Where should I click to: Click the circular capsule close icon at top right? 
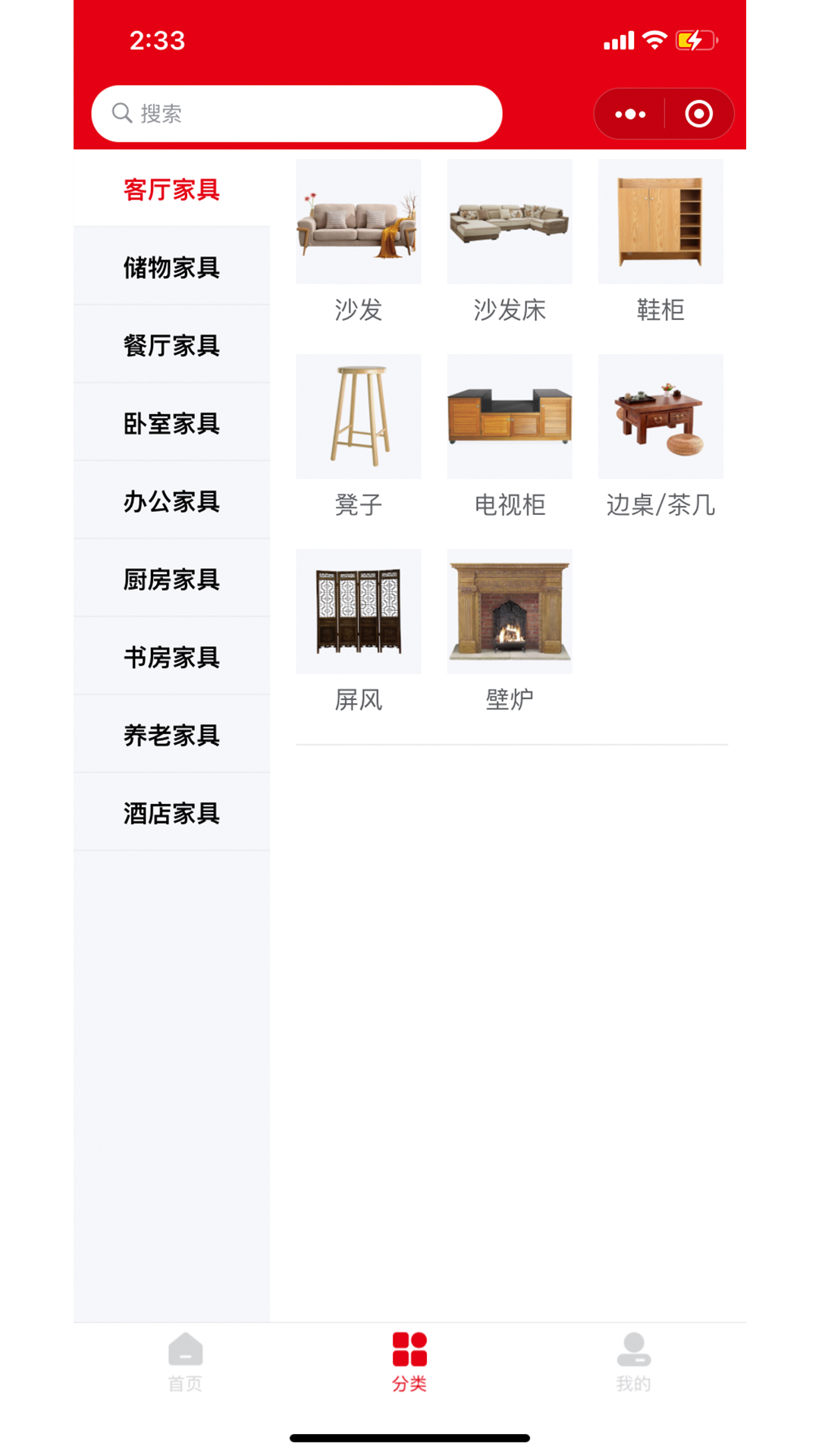[698, 112]
